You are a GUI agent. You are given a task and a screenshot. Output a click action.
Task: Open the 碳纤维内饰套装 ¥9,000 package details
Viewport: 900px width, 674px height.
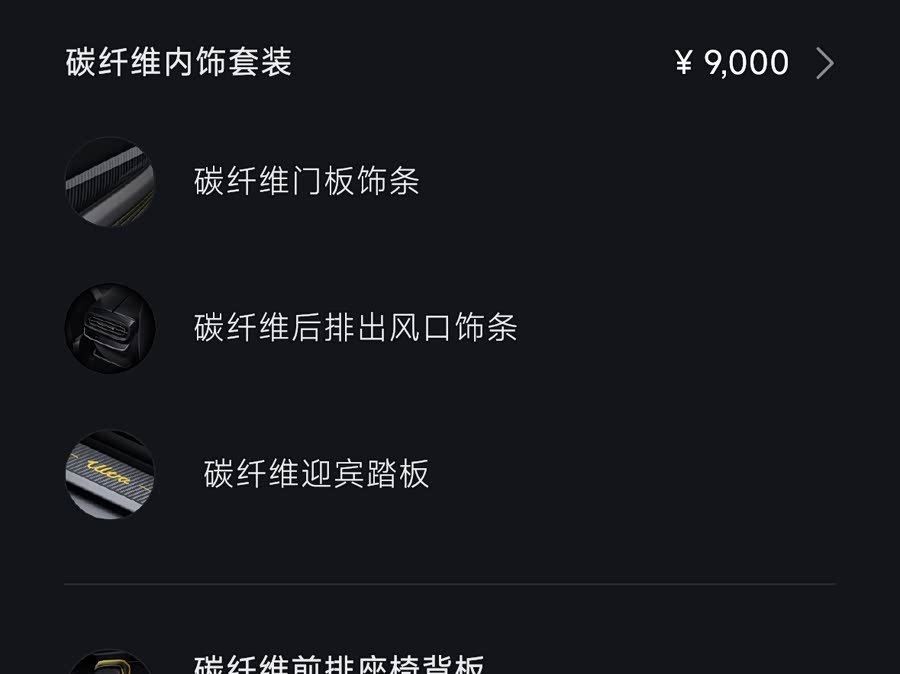tap(824, 63)
